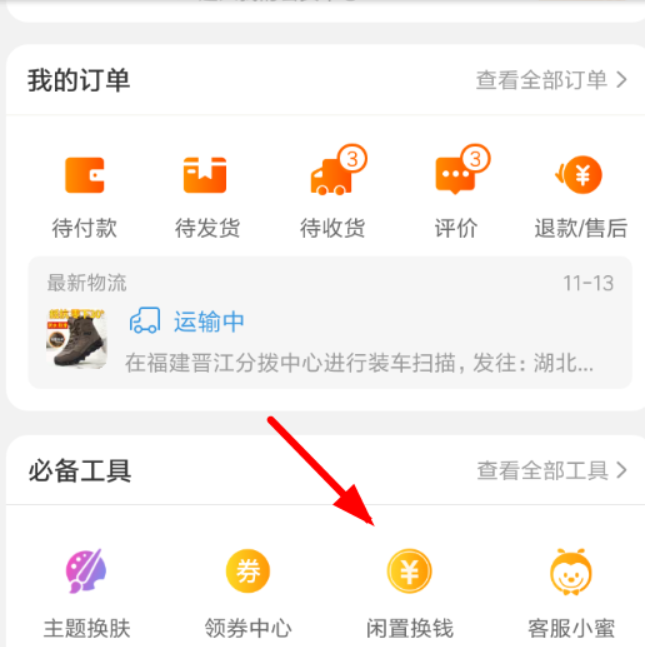This screenshot has height=647, width=645.
Task: Open latest logistics 运输中 card
Action: 330,323
